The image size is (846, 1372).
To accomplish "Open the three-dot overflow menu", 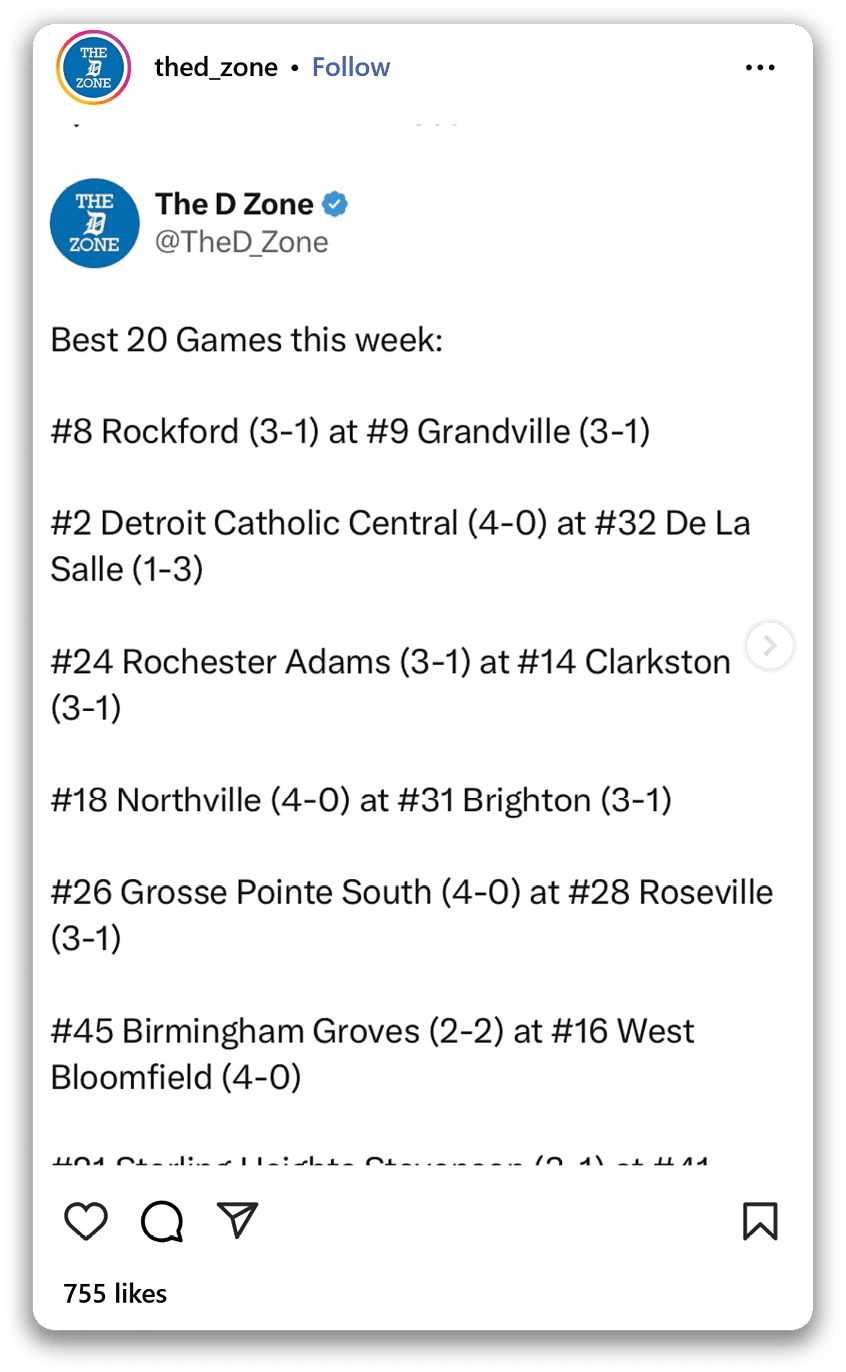I will (x=760, y=68).
